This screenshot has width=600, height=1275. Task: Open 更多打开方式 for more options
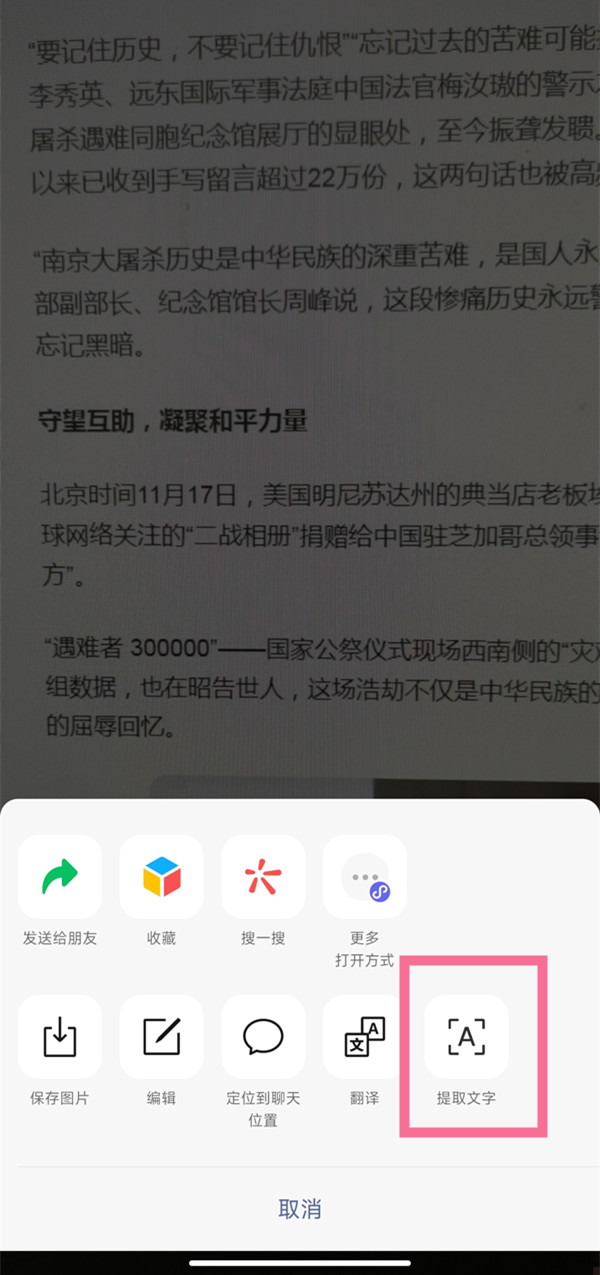(x=364, y=877)
